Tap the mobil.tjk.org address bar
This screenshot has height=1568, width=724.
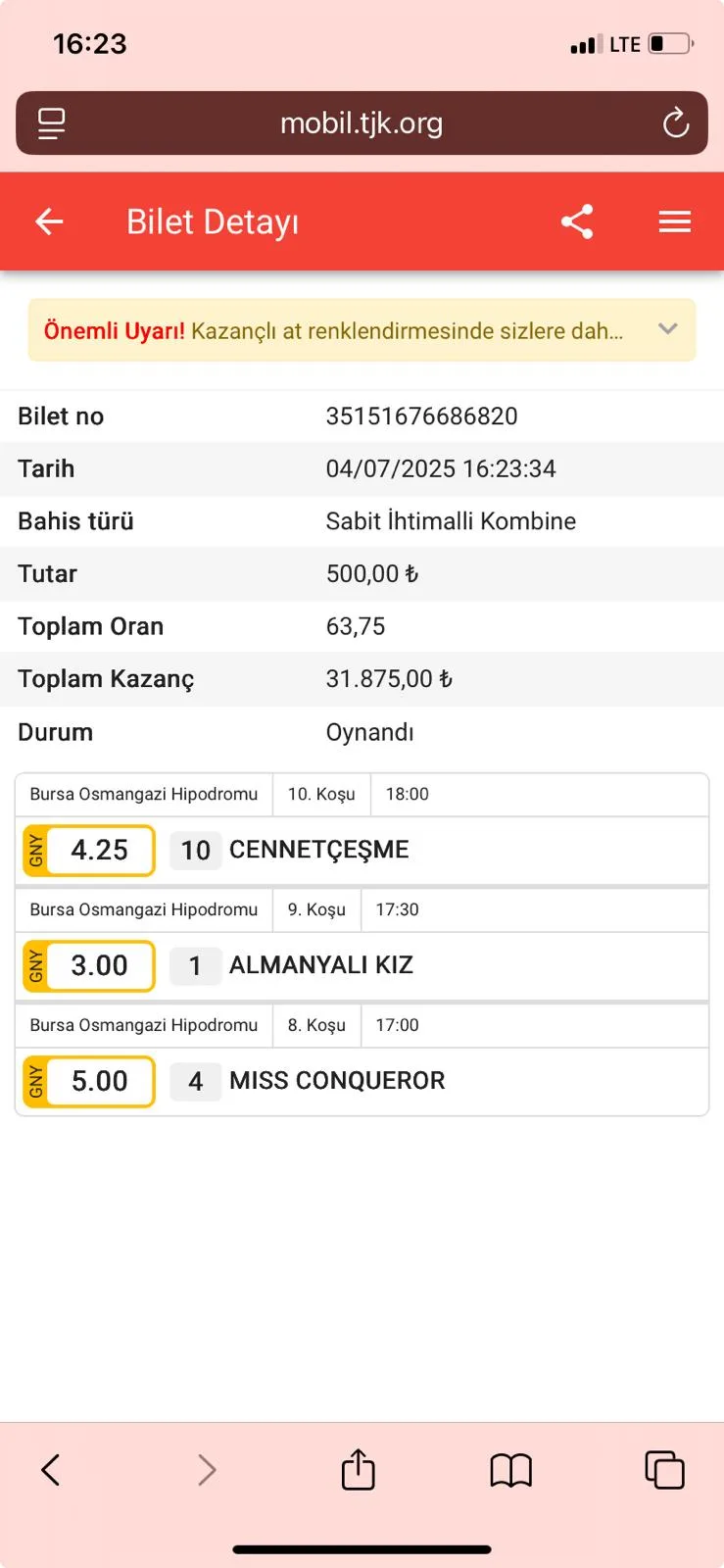(x=362, y=123)
